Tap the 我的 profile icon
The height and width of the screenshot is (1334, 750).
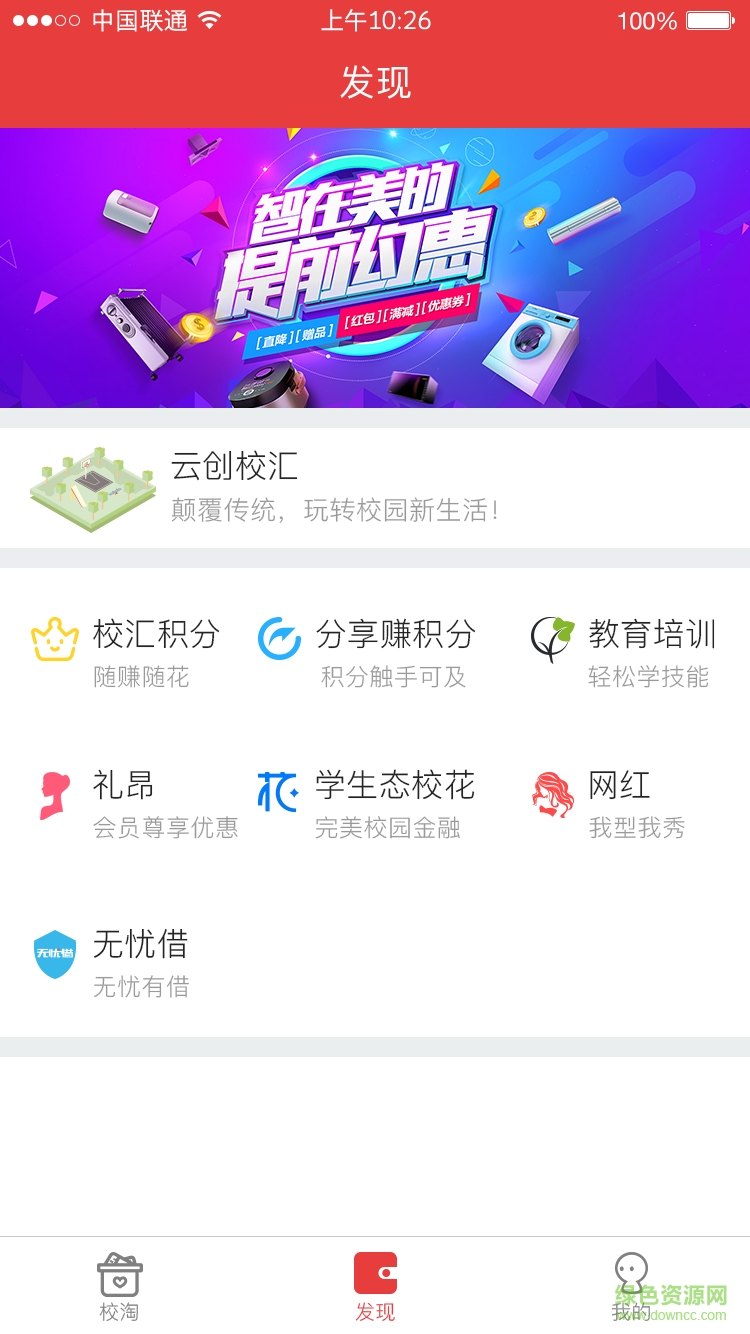coord(630,1275)
